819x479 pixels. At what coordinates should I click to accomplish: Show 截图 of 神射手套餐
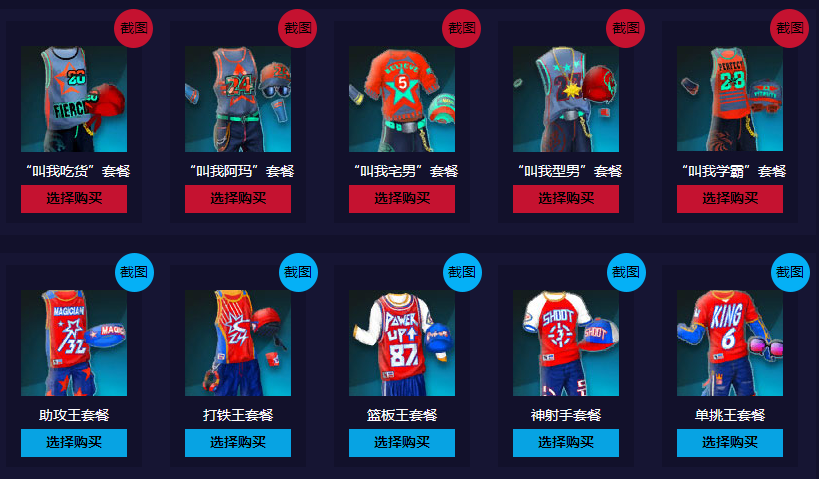point(626,272)
